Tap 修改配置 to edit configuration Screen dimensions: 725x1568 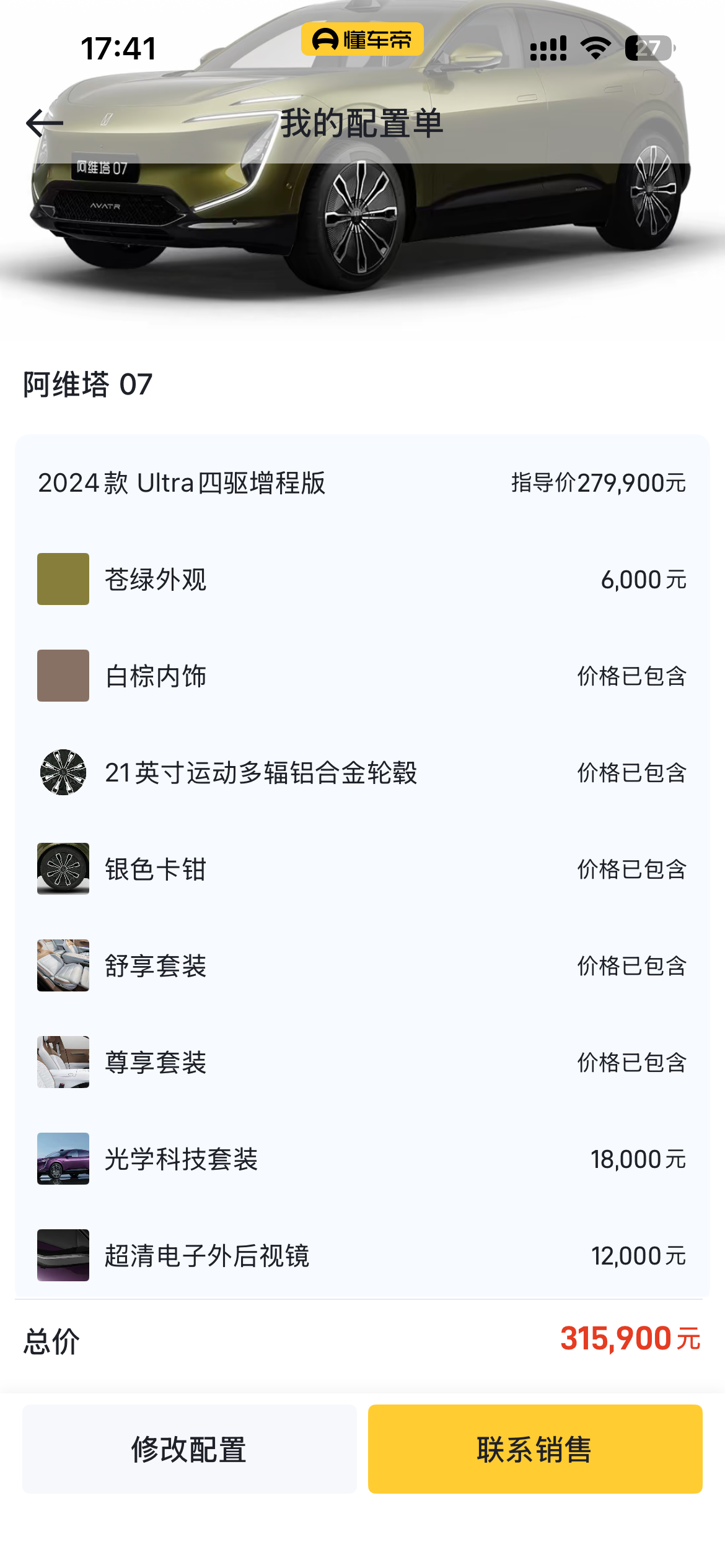pos(189,1449)
